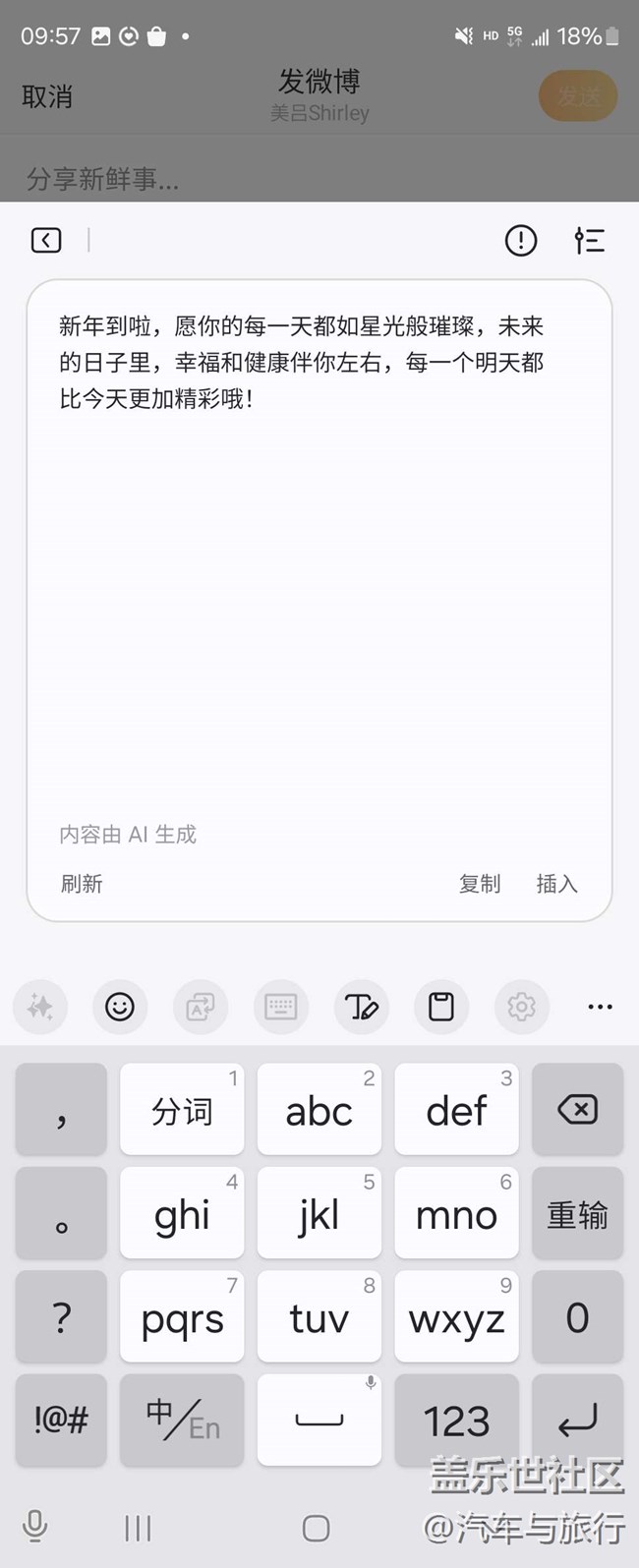
Task: Open the writing style options icon
Action: (590, 240)
